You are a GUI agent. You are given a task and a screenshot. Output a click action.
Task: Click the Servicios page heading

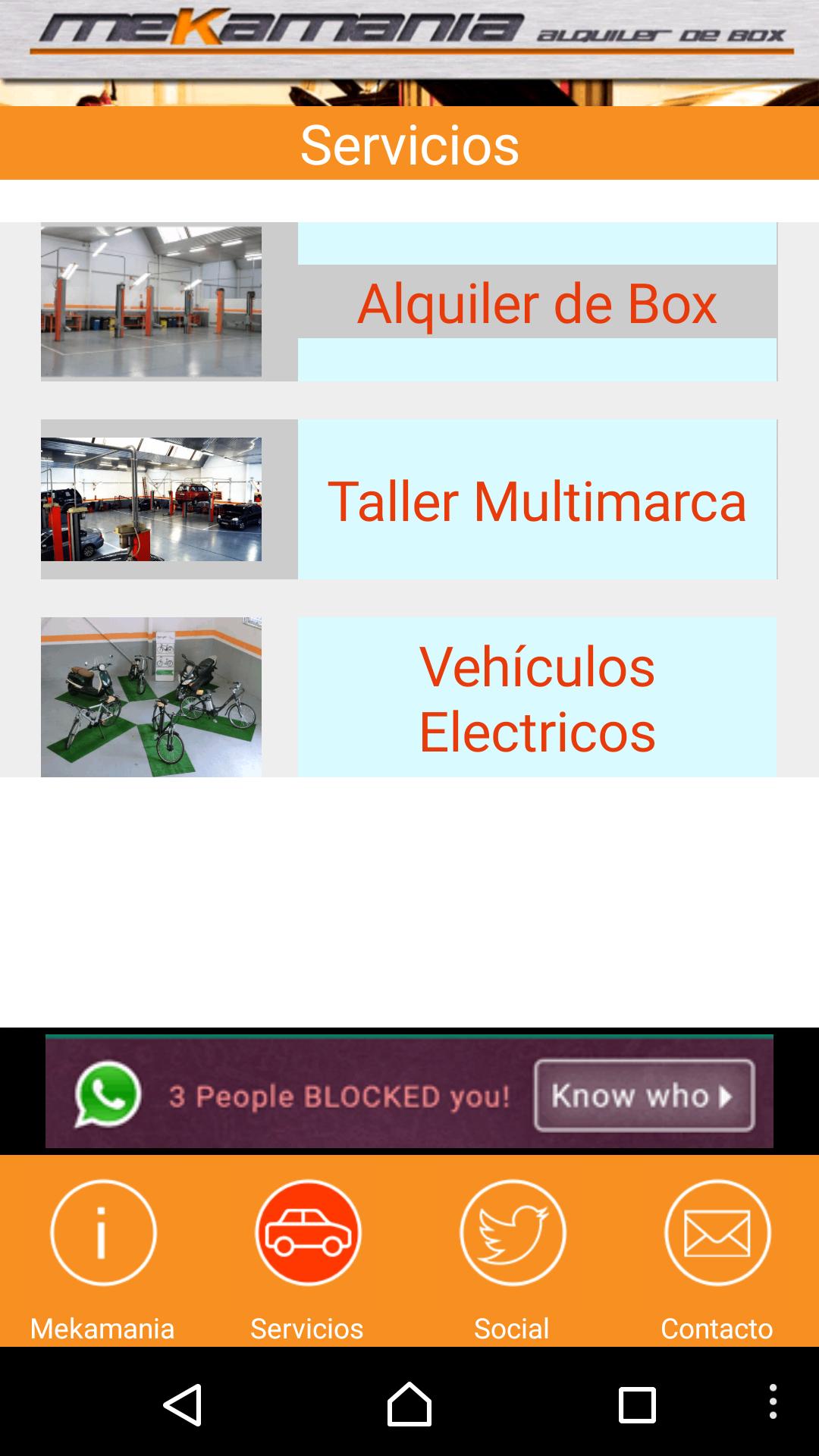pos(409,144)
